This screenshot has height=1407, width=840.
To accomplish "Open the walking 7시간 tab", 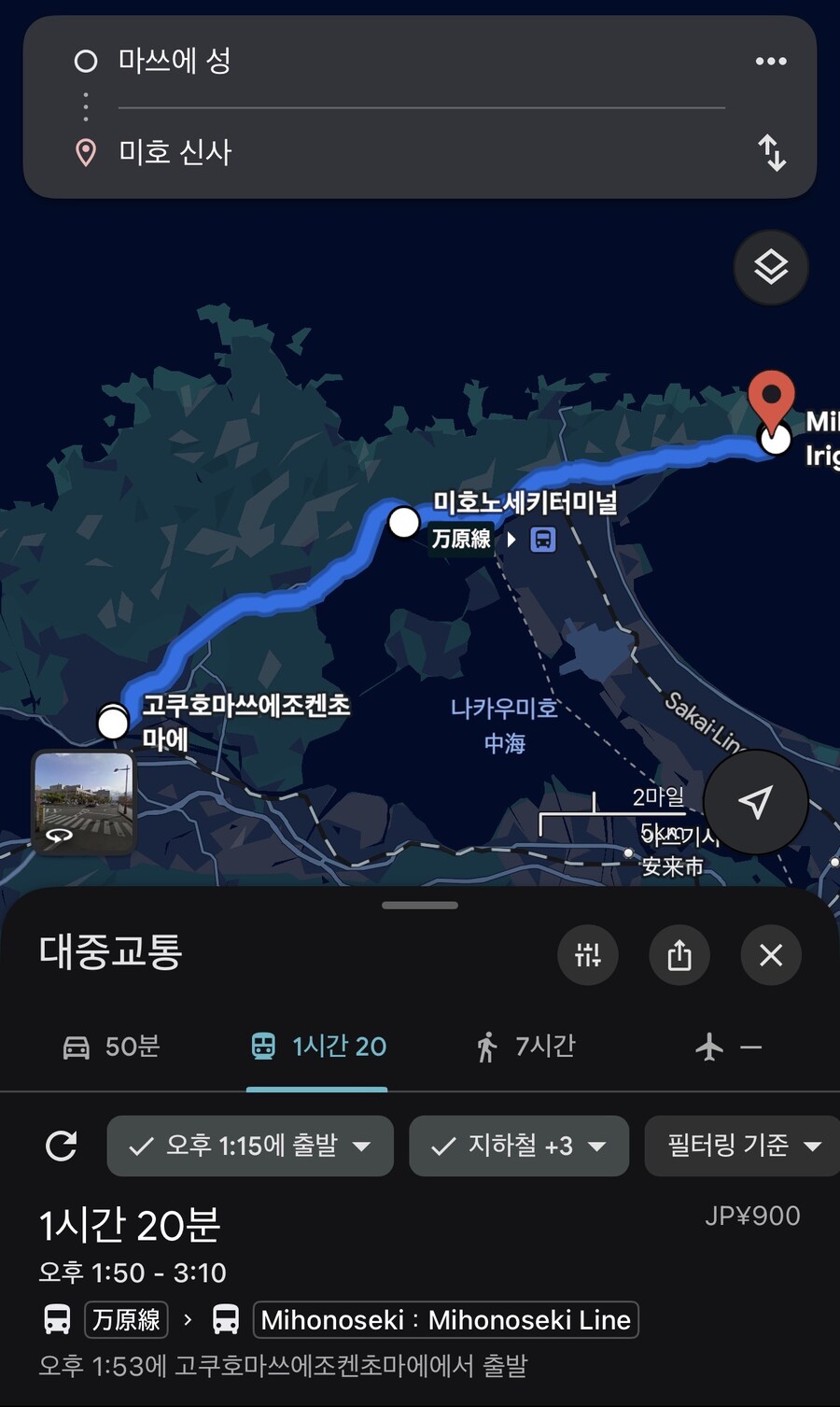I will click(525, 1047).
